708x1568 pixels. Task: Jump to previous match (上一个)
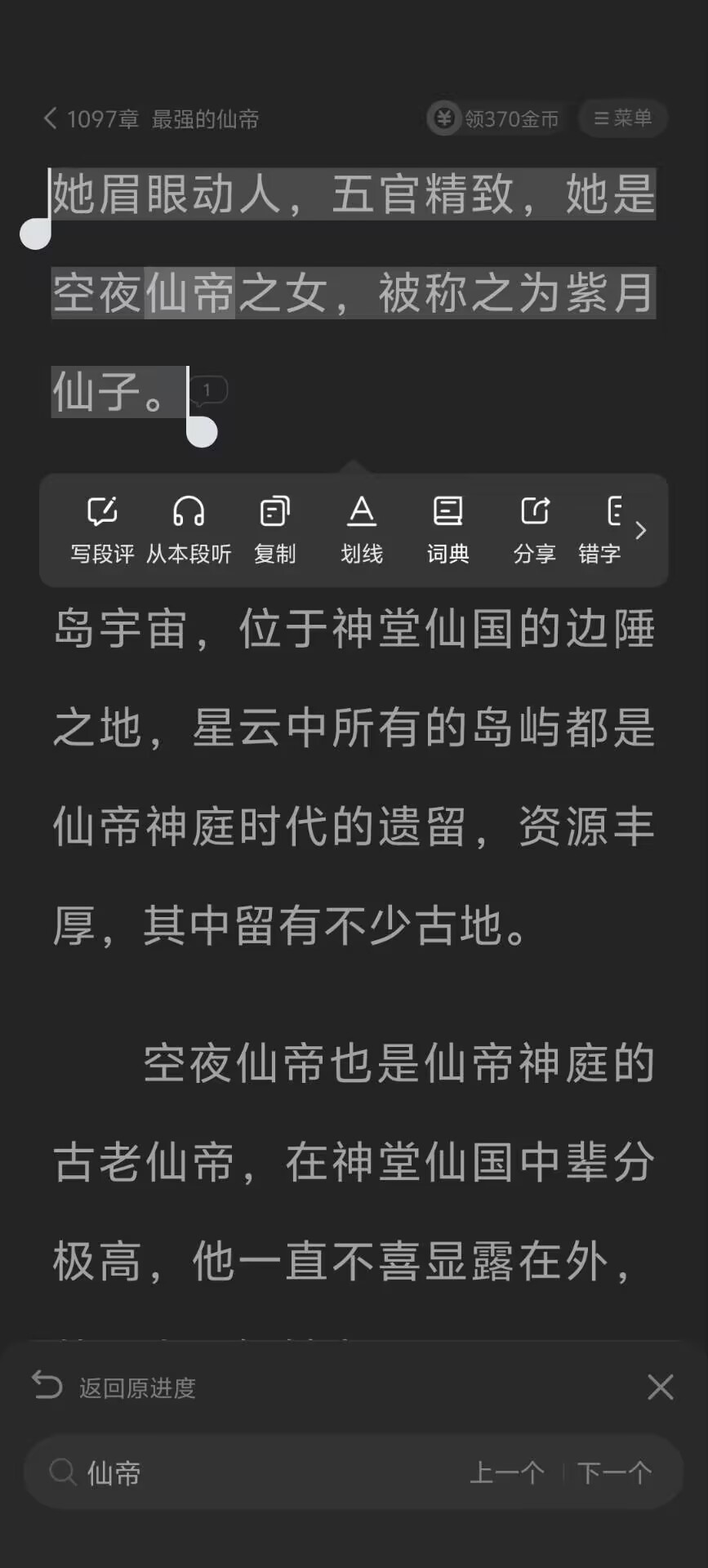tap(507, 1472)
